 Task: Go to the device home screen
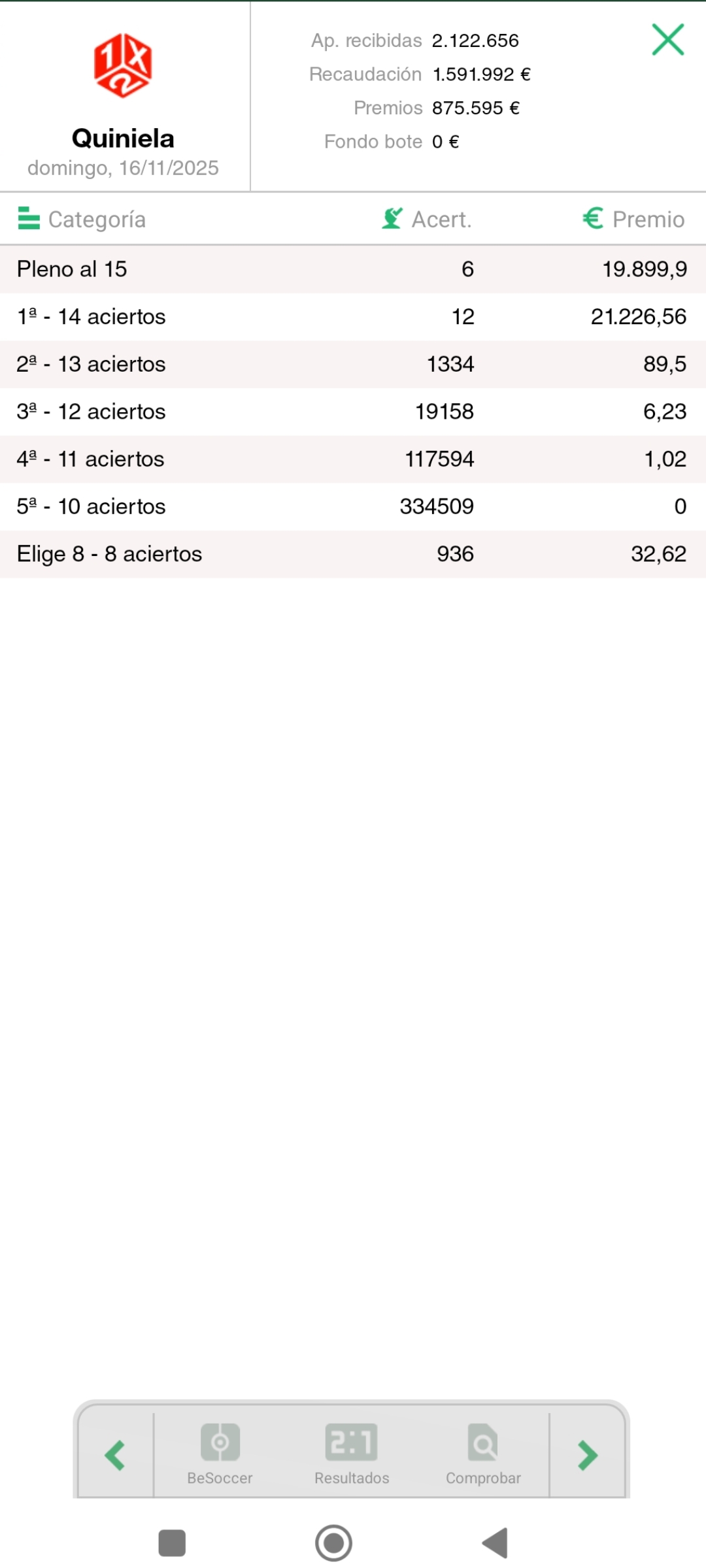tap(333, 1543)
